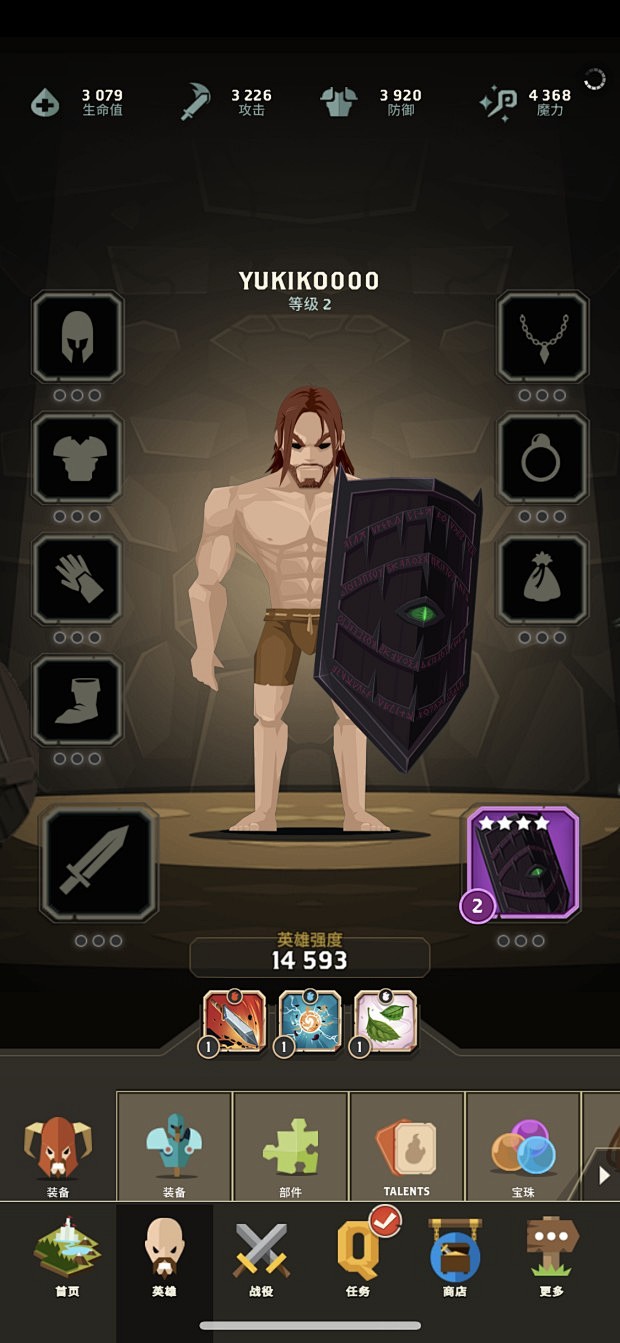Open the TALENTS category

click(406, 1147)
